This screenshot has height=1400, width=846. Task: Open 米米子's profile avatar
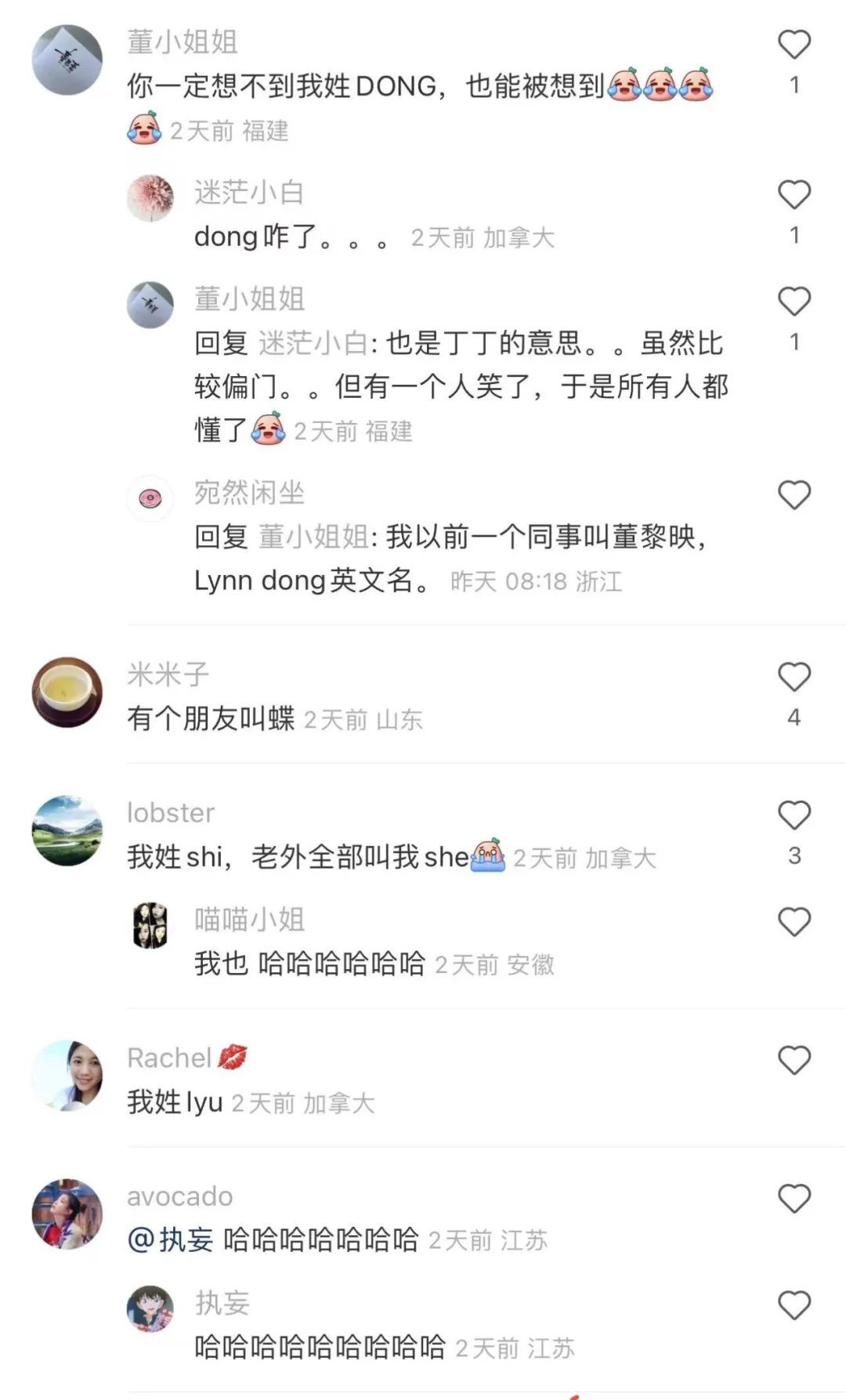click(67, 692)
